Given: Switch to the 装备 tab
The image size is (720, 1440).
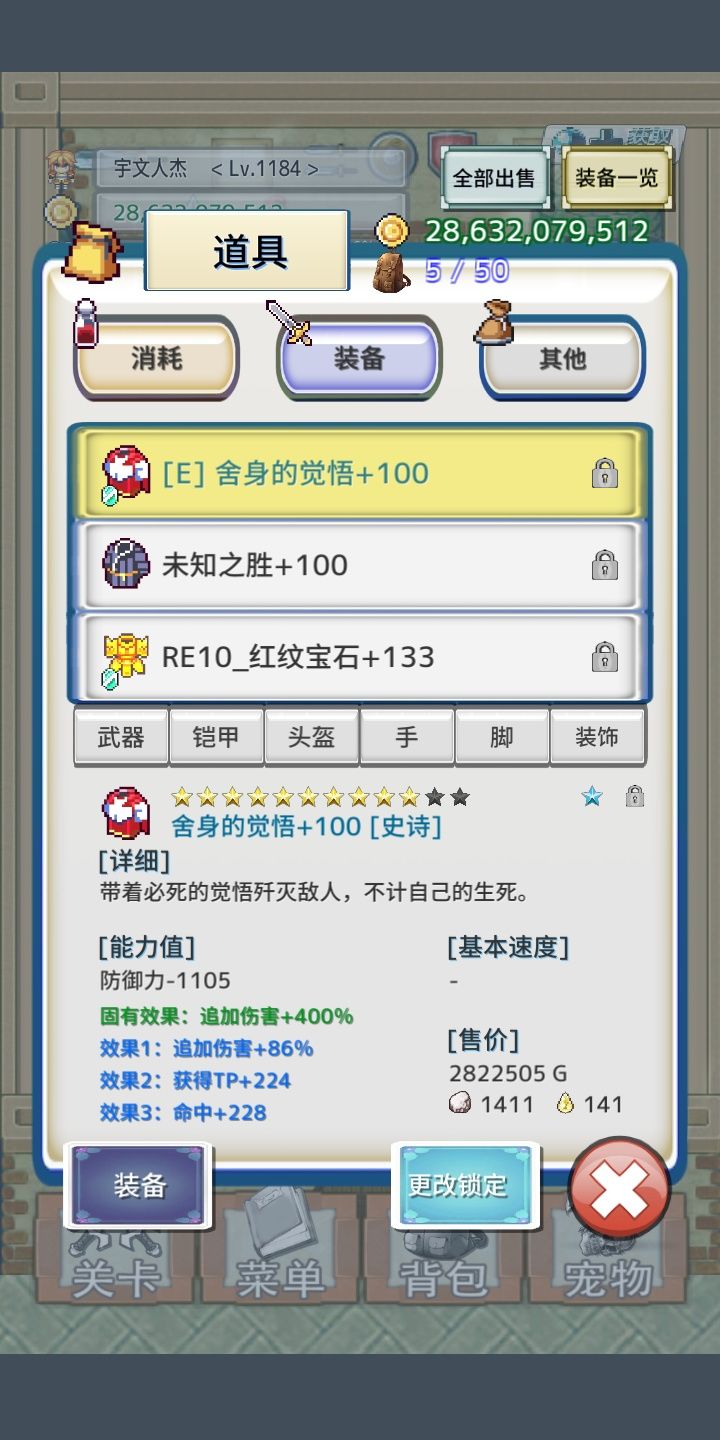Looking at the screenshot, I should 357,358.
